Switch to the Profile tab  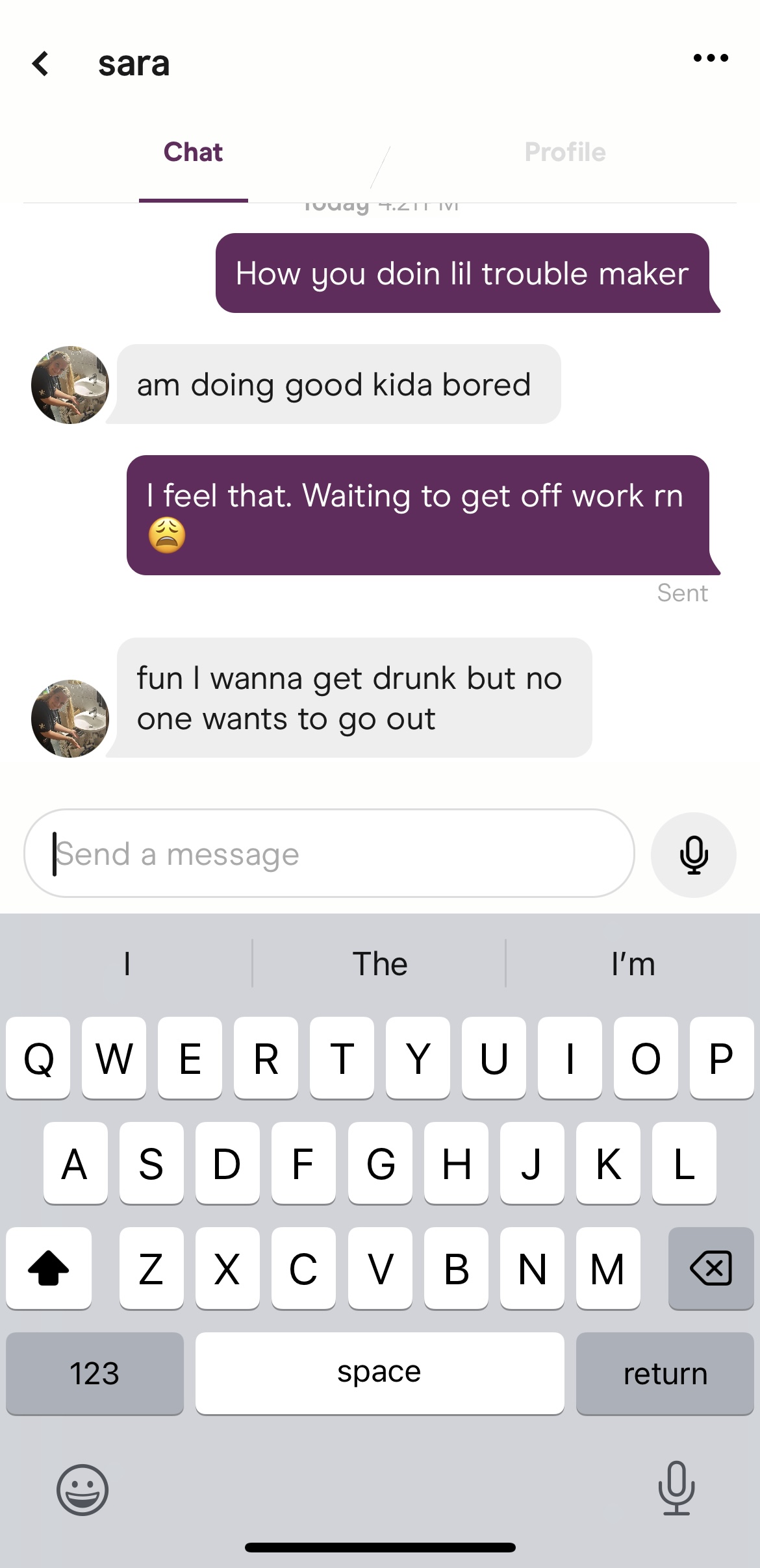point(564,153)
